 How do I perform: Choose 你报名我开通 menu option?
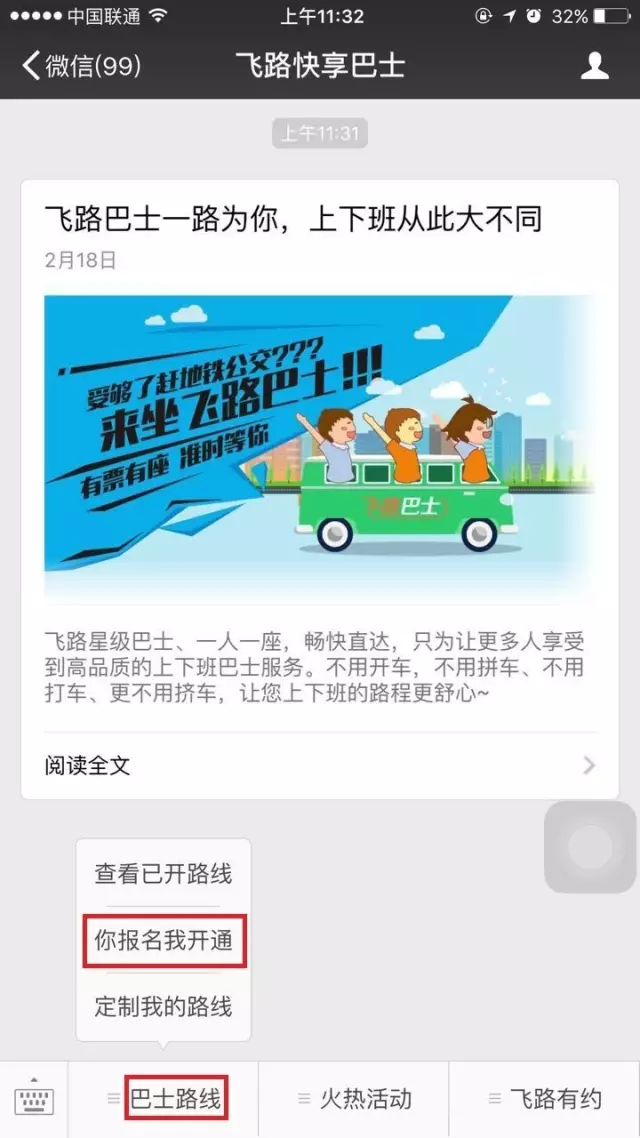click(x=163, y=940)
